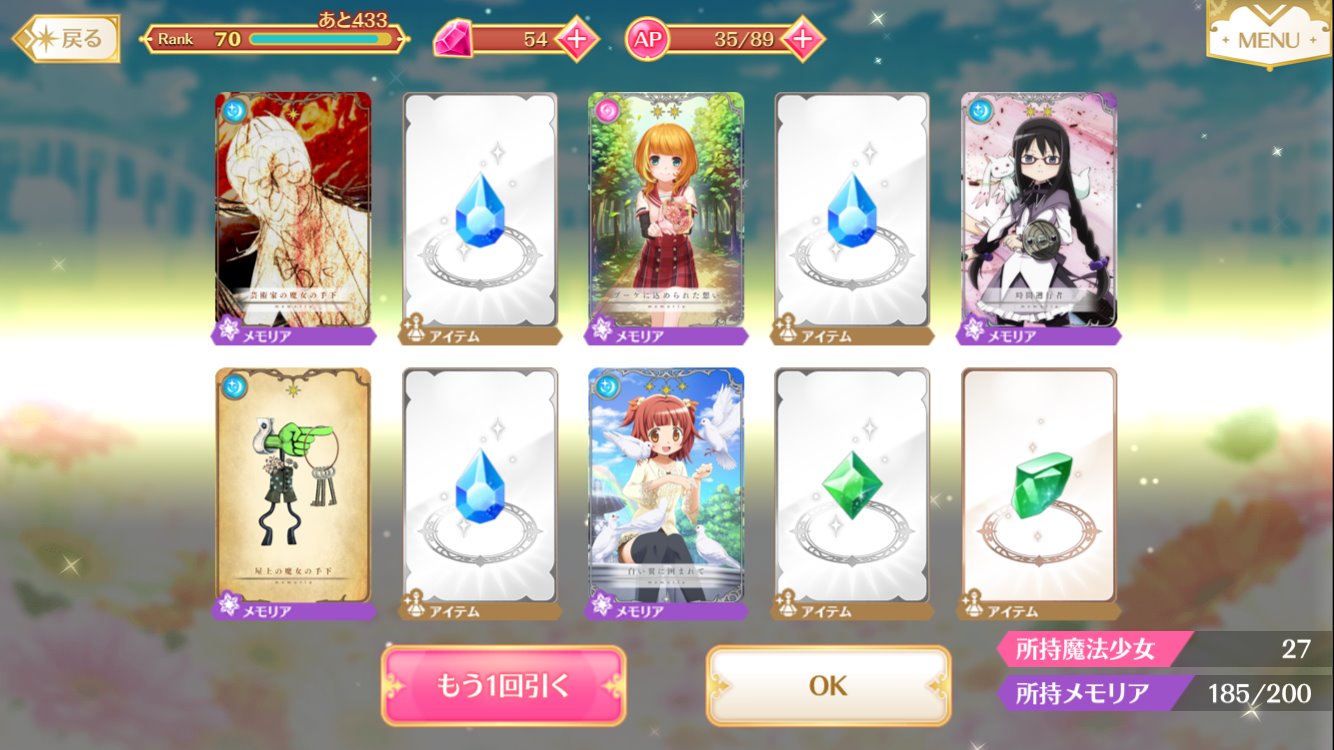Open the MENU panel
This screenshot has width=1334, height=750.
pyautogui.click(x=1268, y=38)
